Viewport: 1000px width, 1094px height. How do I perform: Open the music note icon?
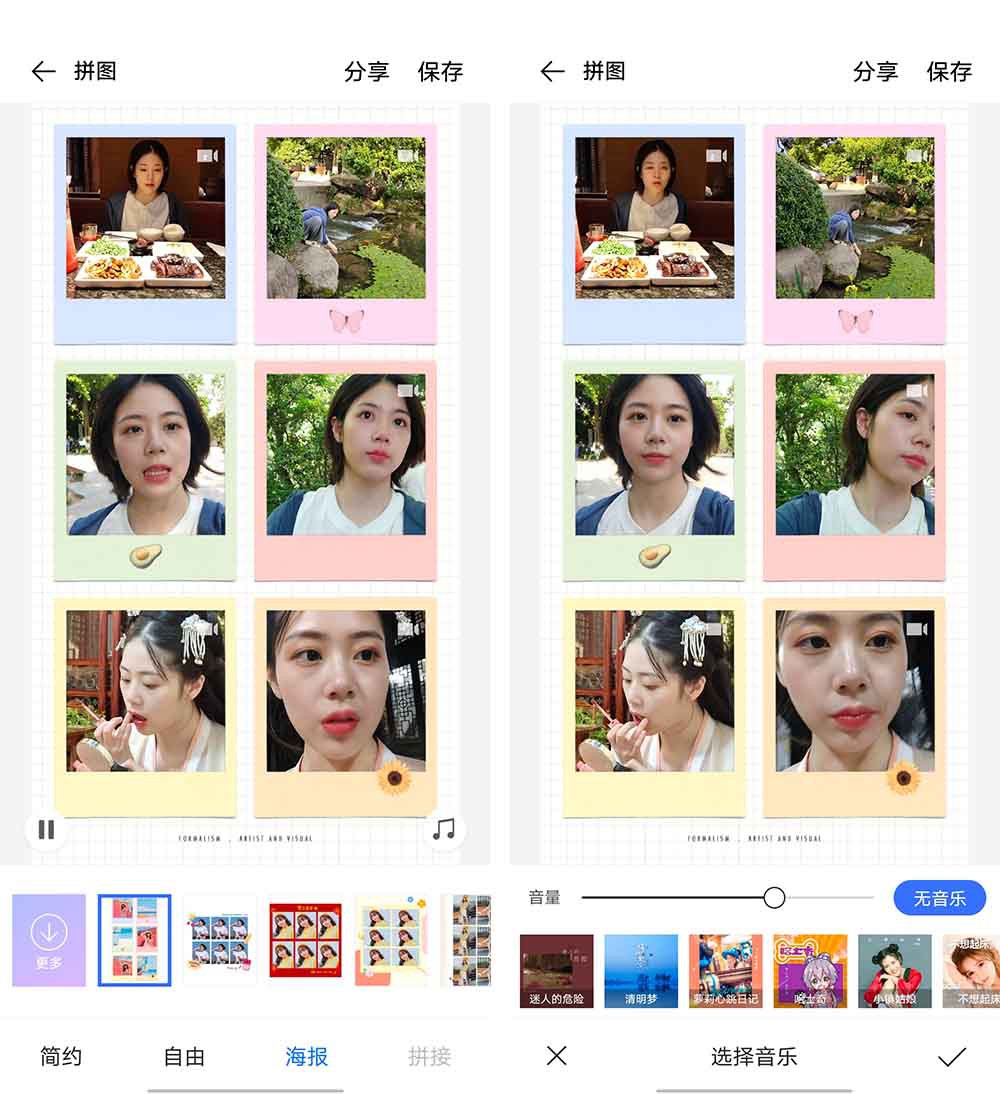[444, 829]
